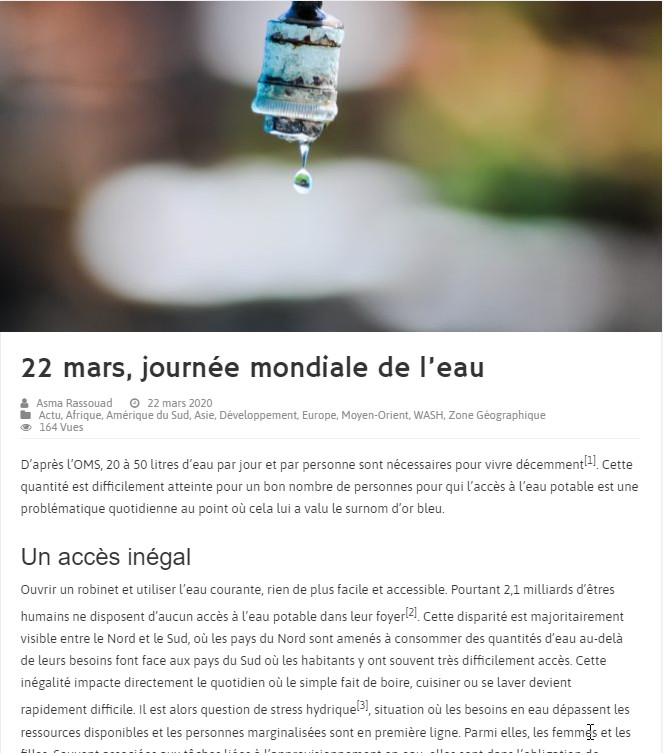Open author Asma Rassouad's page
This screenshot has width=664, height=753.
(x=76, y=403)
